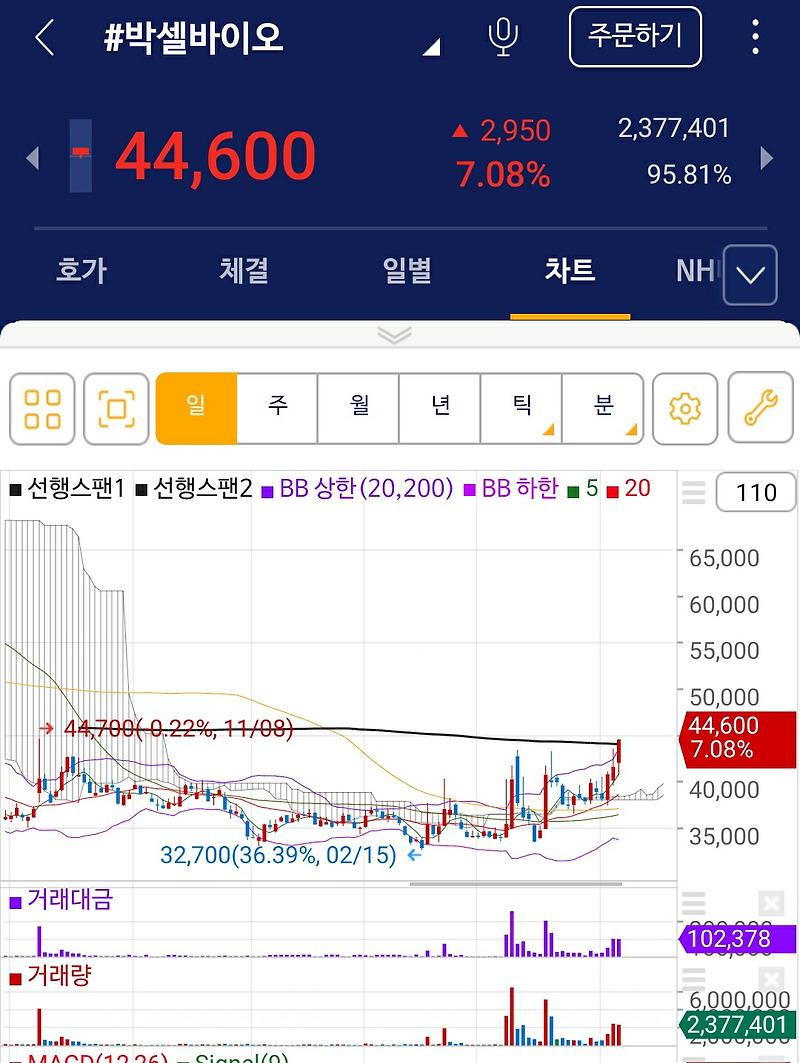
Task: Open chart settings with the gear icon
Action: tap(685, 408)
